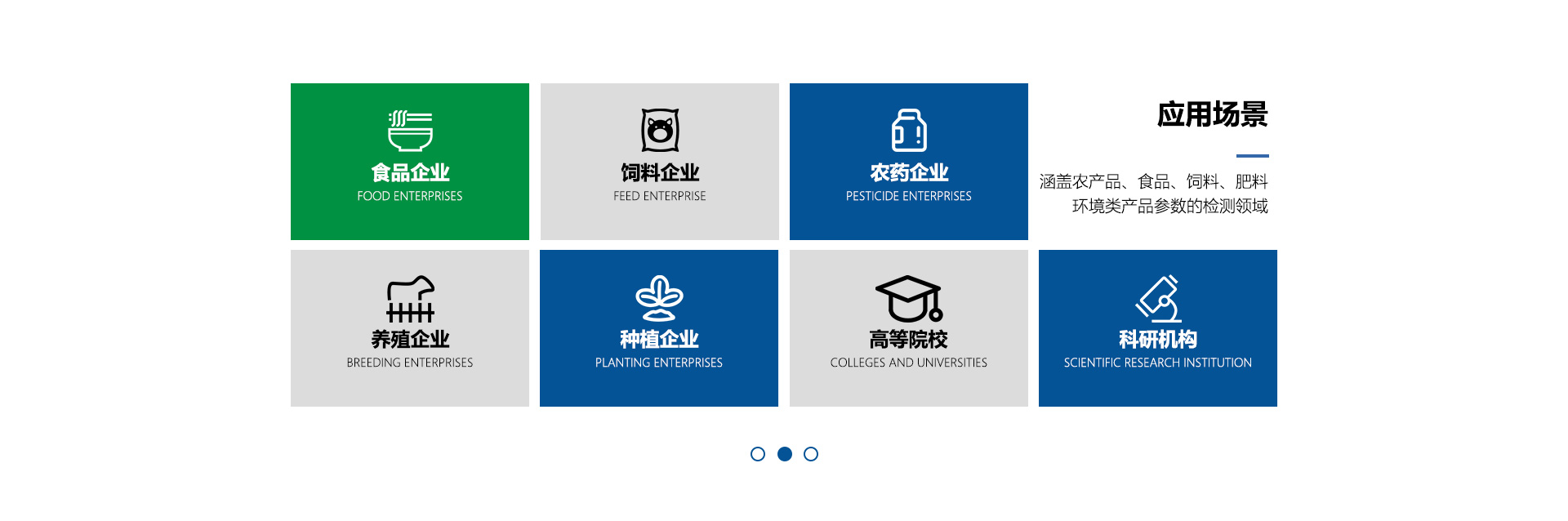View the Breeding Enterprises tile

click(x=409, y=328)
